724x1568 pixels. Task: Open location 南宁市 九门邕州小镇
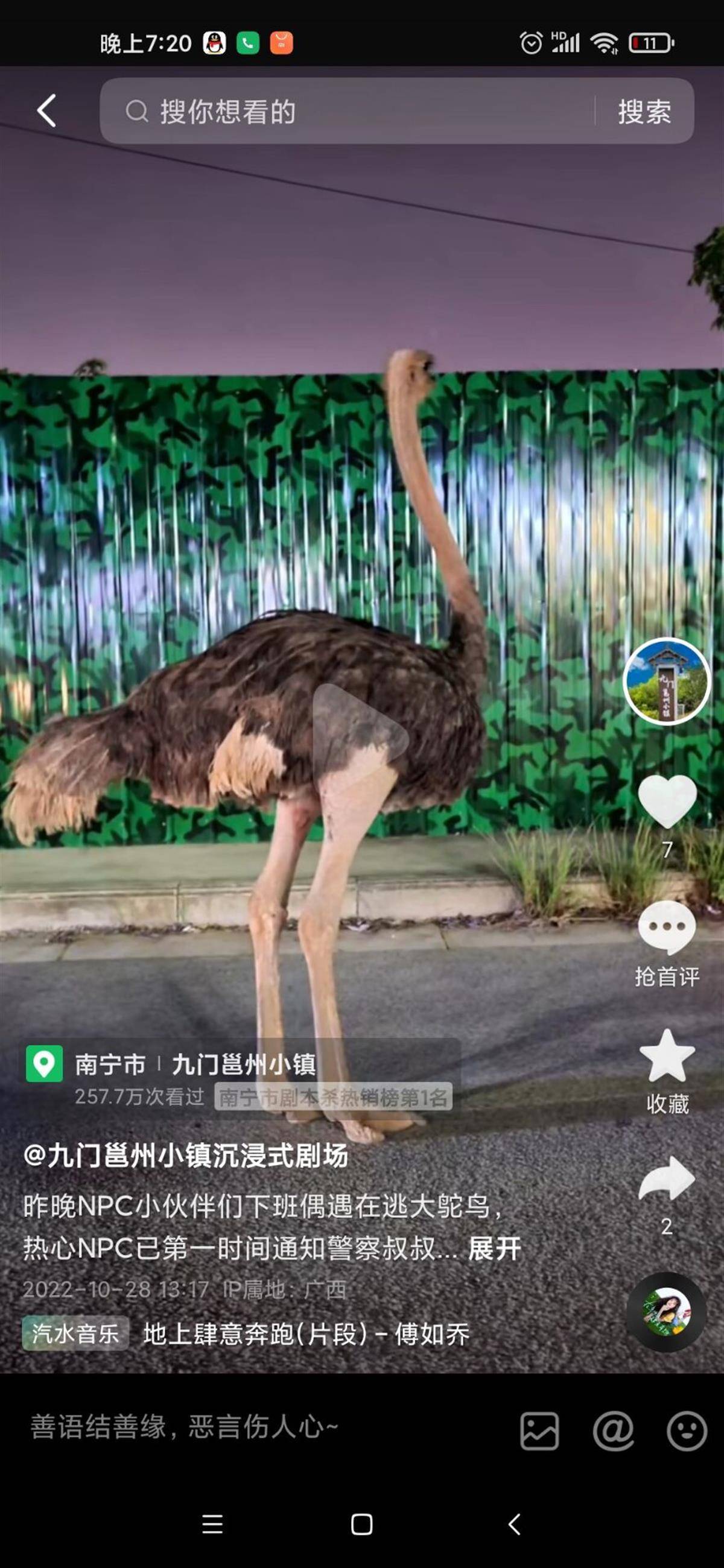tap(195, 1064)
